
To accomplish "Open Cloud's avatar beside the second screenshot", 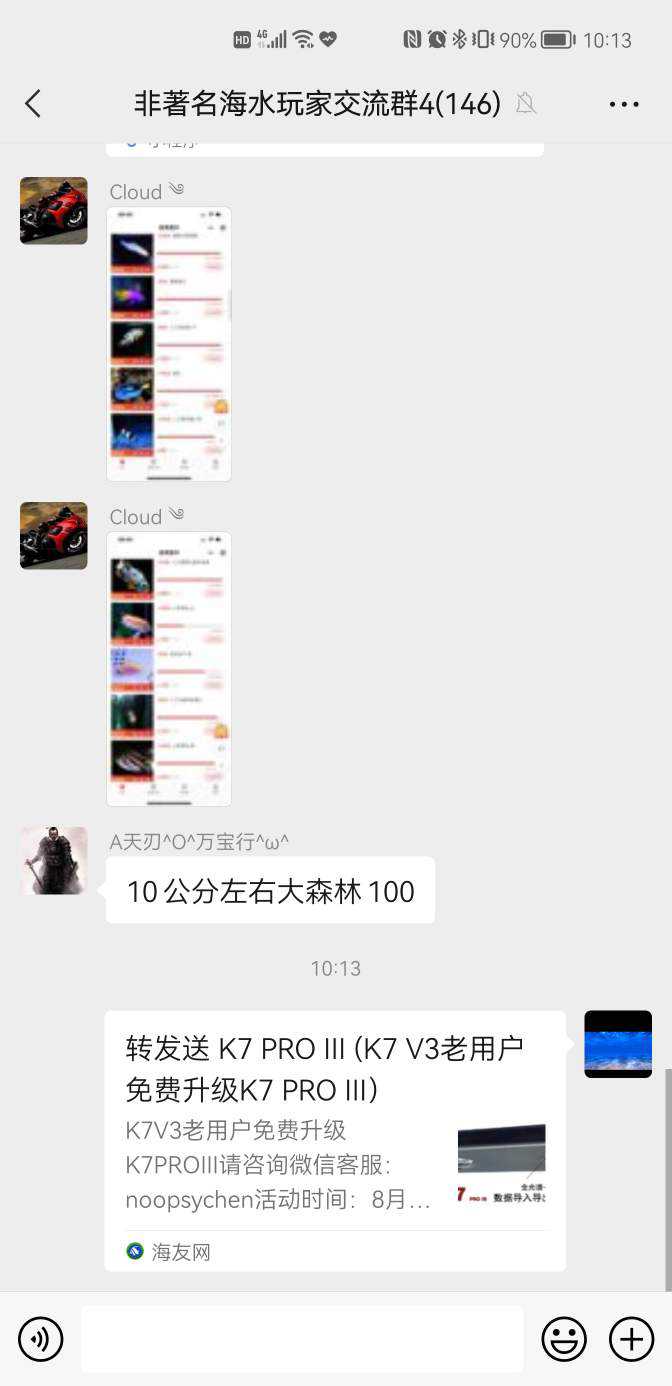I will (54, 536).
